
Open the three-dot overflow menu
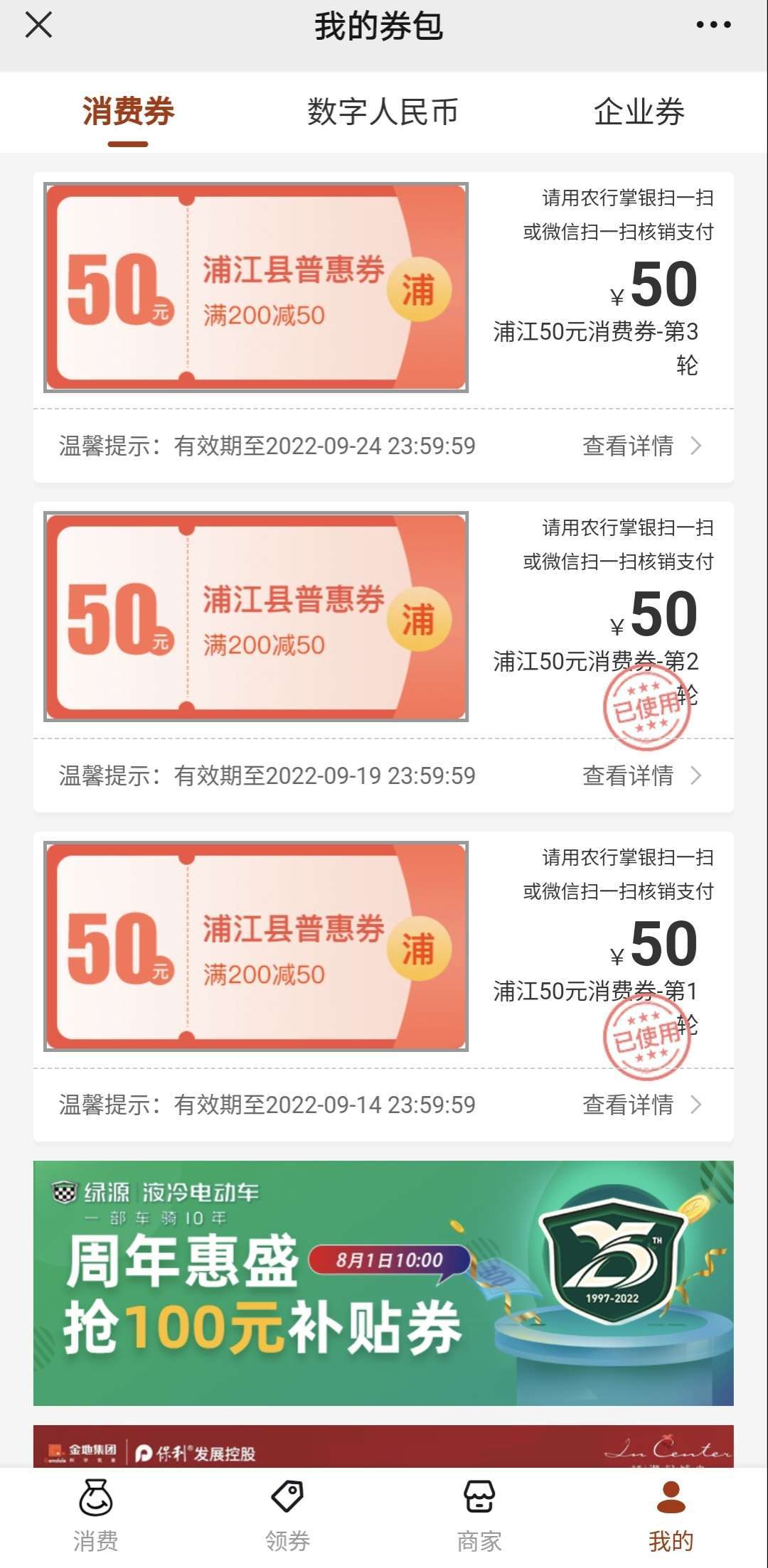pos(713,25)
